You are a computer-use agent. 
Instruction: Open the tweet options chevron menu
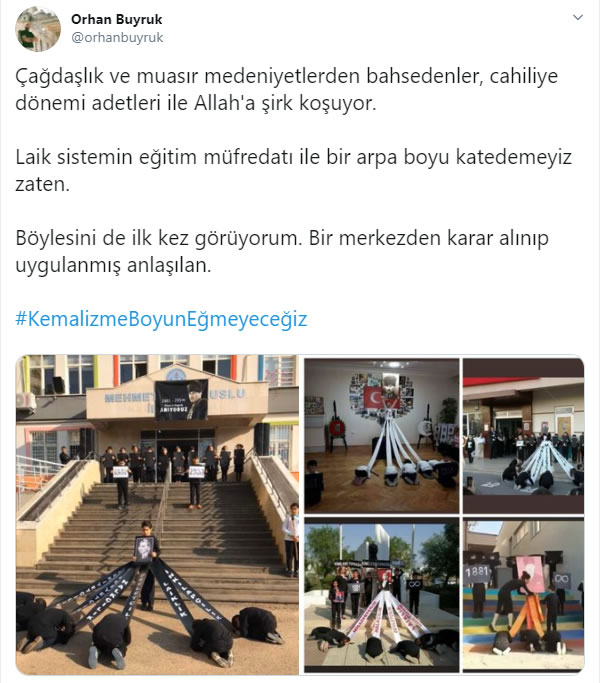(577, 19)
